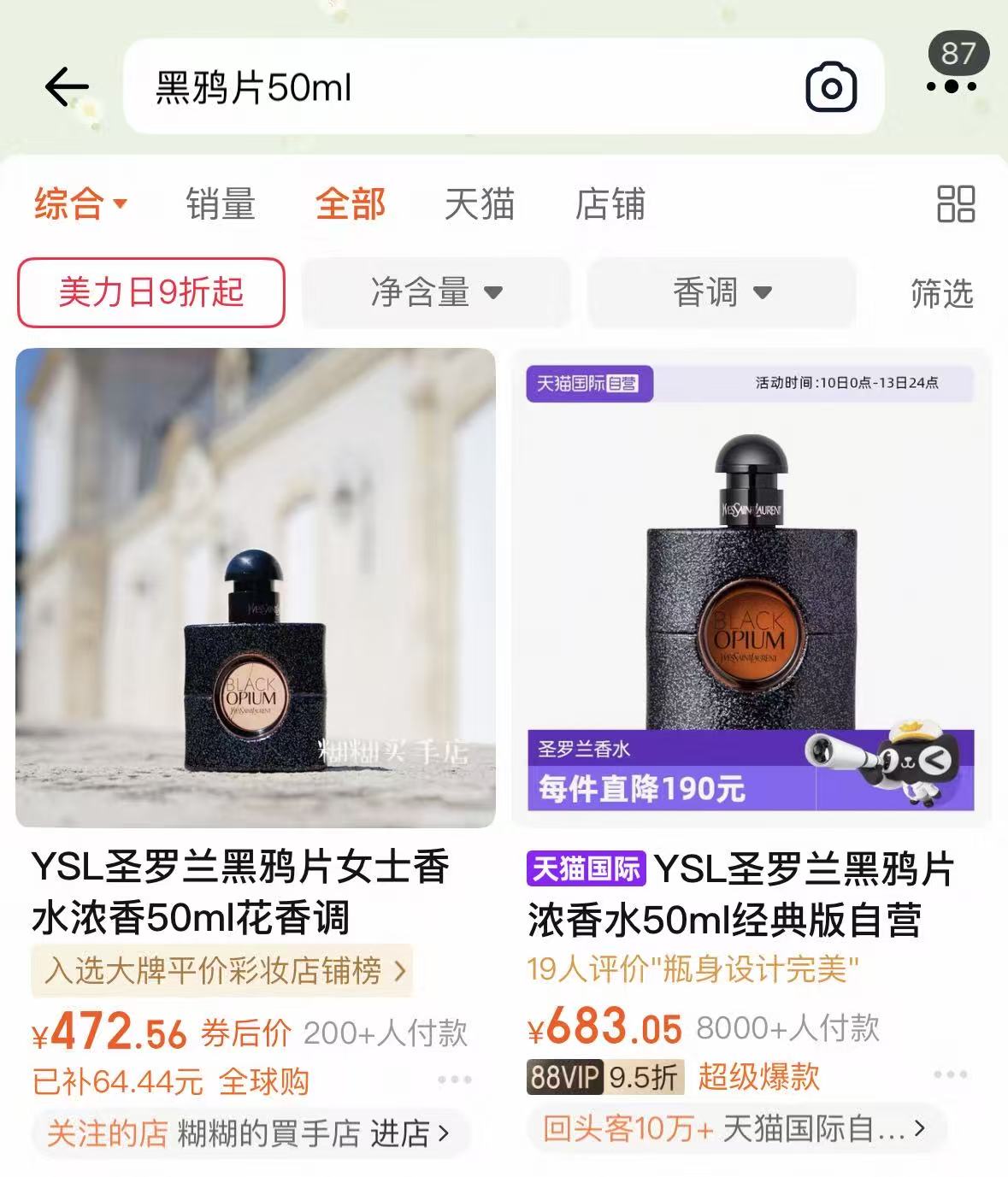The image size is (1008, 1177).
Task: Expand the 综合 sort dropdown
Action: (80, 204)
